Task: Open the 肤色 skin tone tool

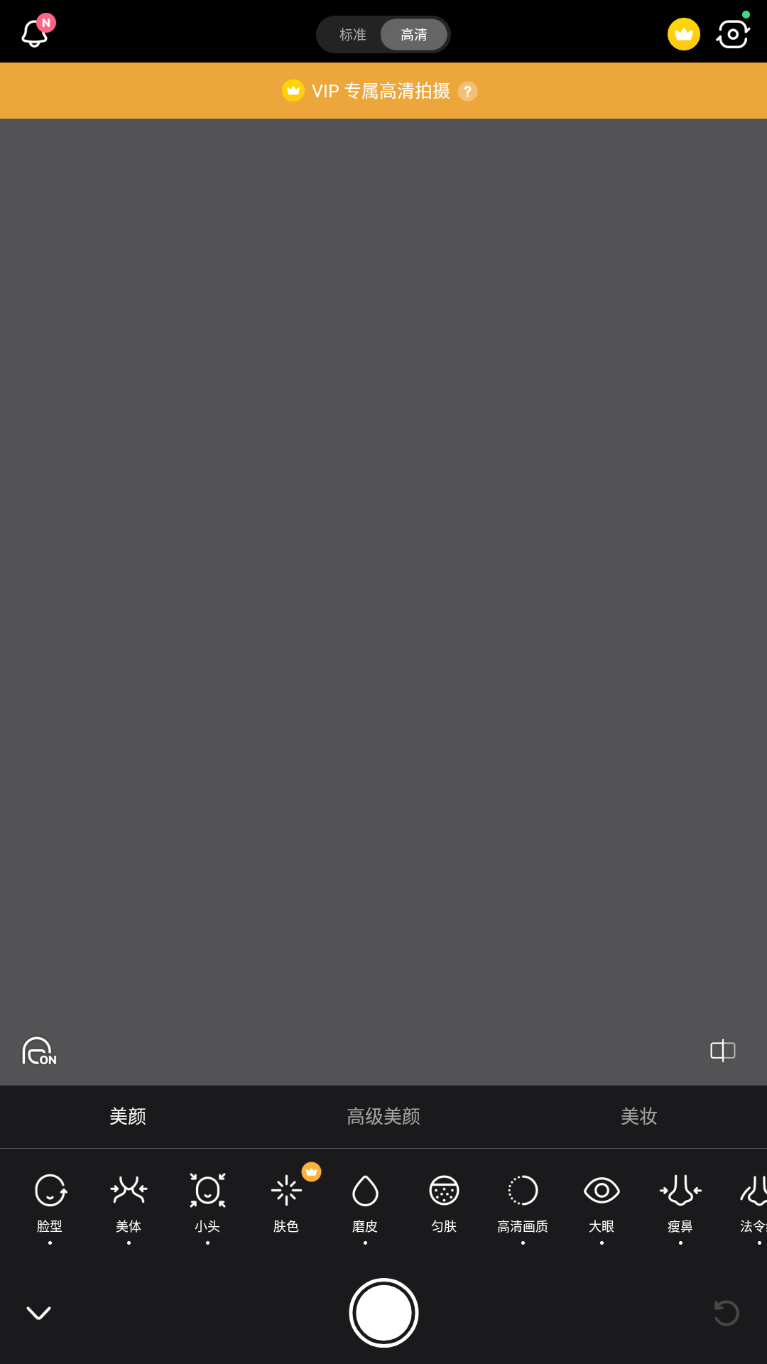Action: [287, 1200]
